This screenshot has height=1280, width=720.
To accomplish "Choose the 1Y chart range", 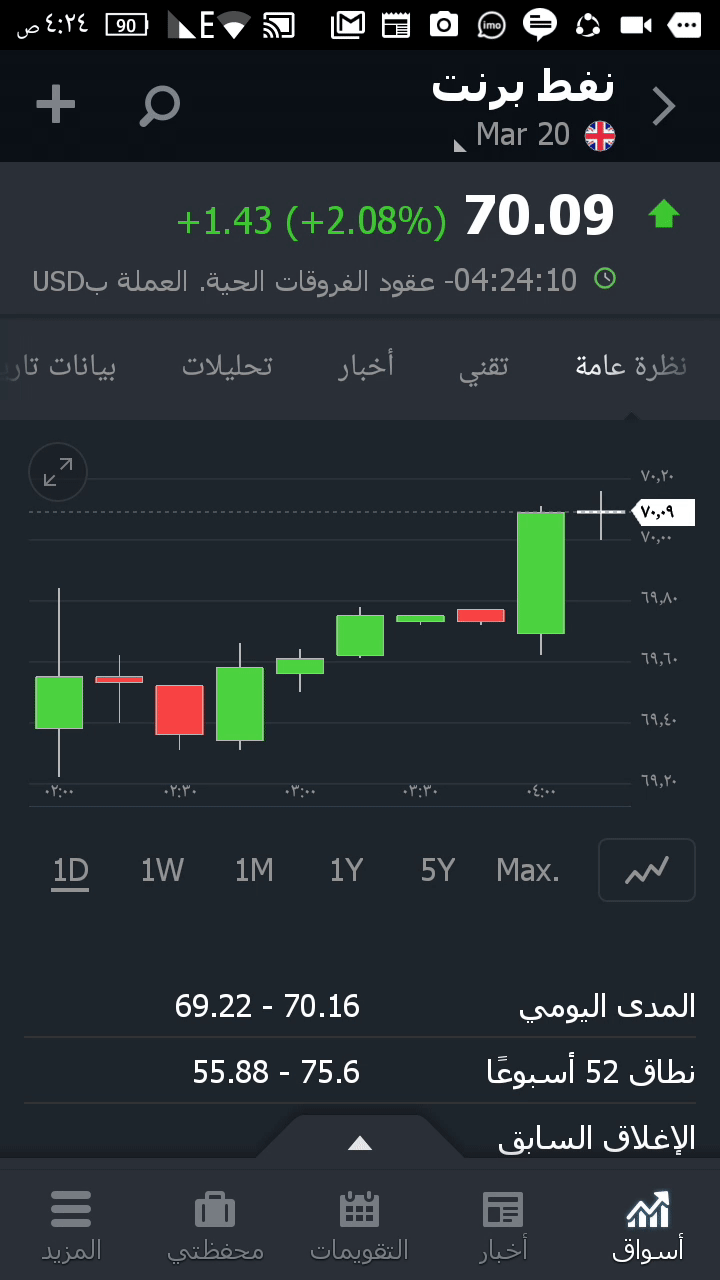I will click(346, 871).
